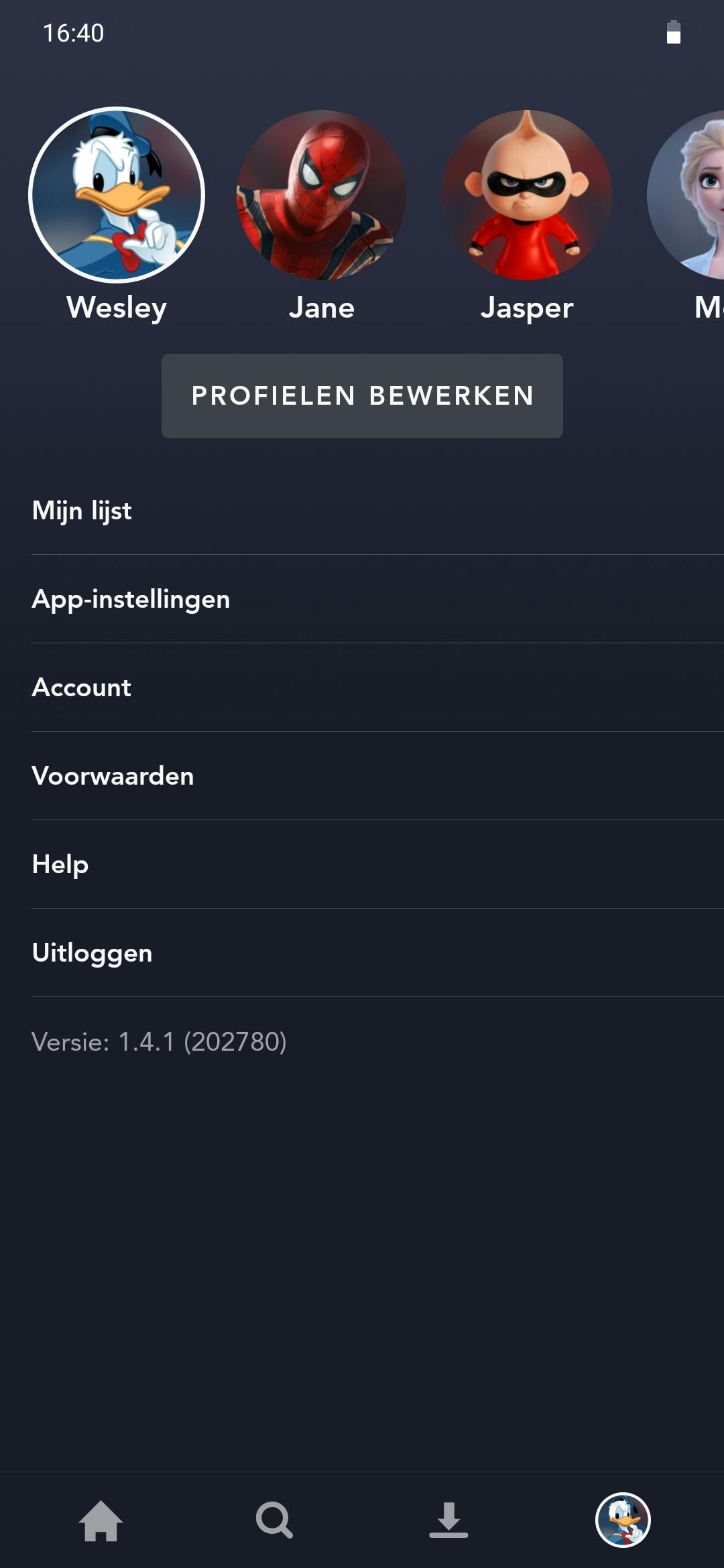Screen dimensions: 724x1568
Task: View the Voorwaarden page
Action: [x=113, y=776]
